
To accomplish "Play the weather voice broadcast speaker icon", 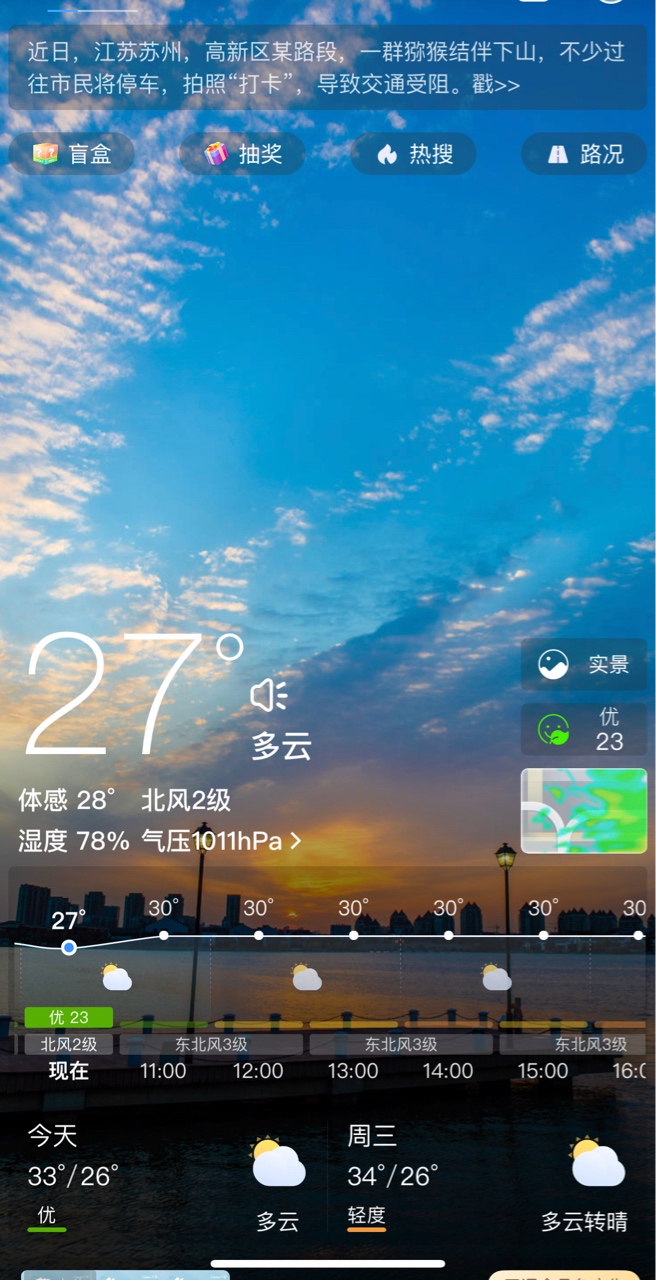I will [x=268, y=695].
